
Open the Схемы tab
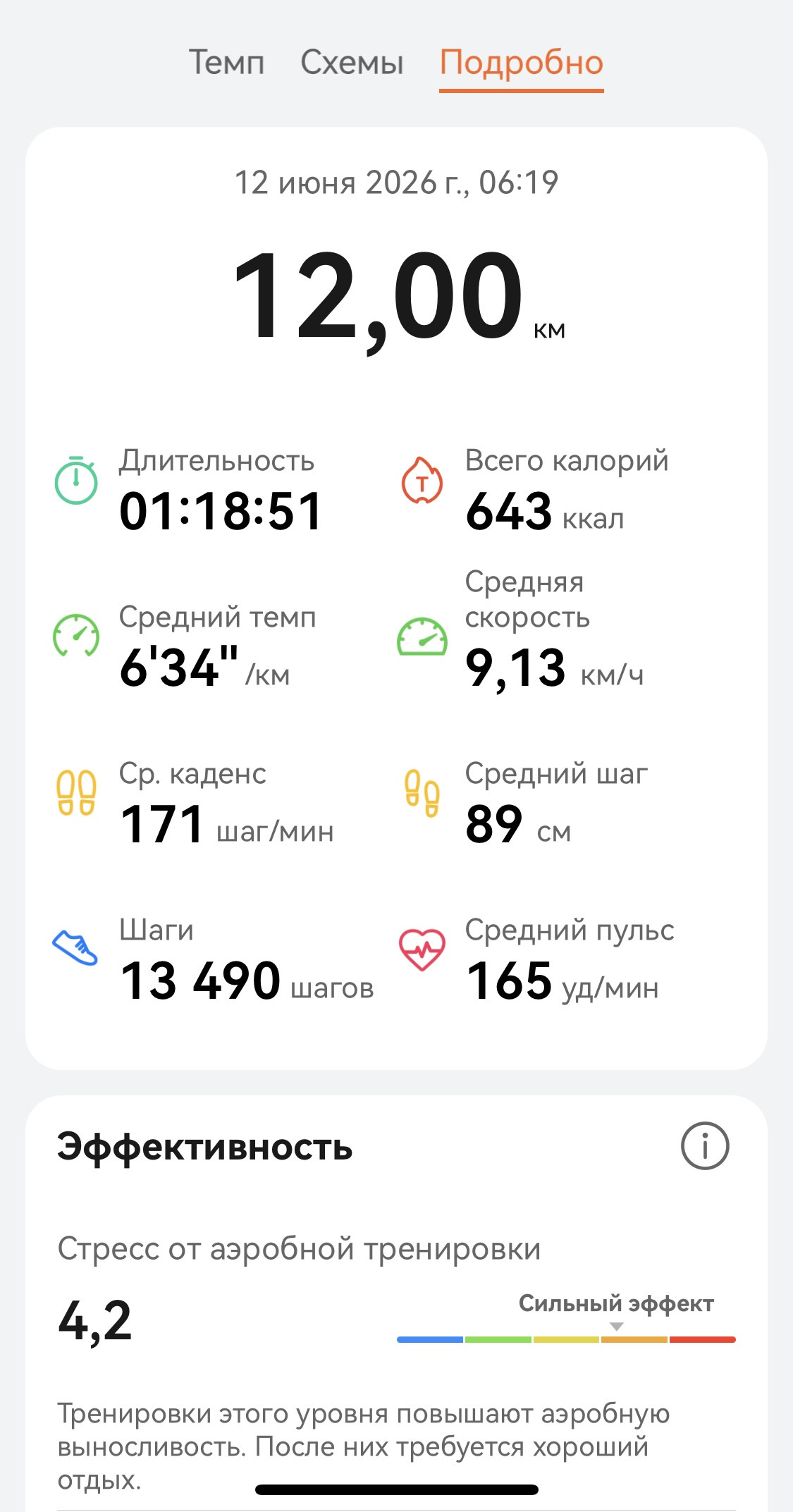tap(352, 63)
